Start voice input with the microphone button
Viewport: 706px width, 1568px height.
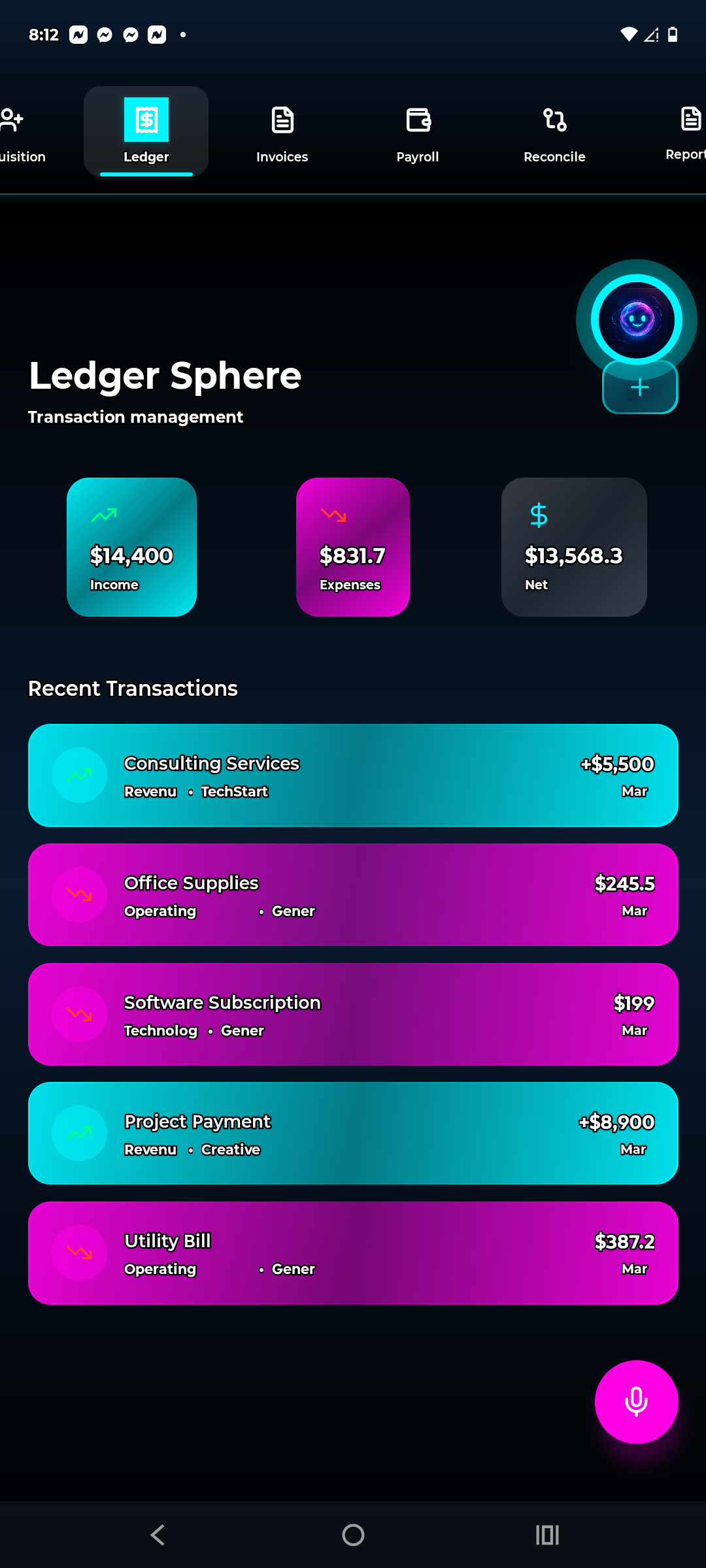point(636,1401)
